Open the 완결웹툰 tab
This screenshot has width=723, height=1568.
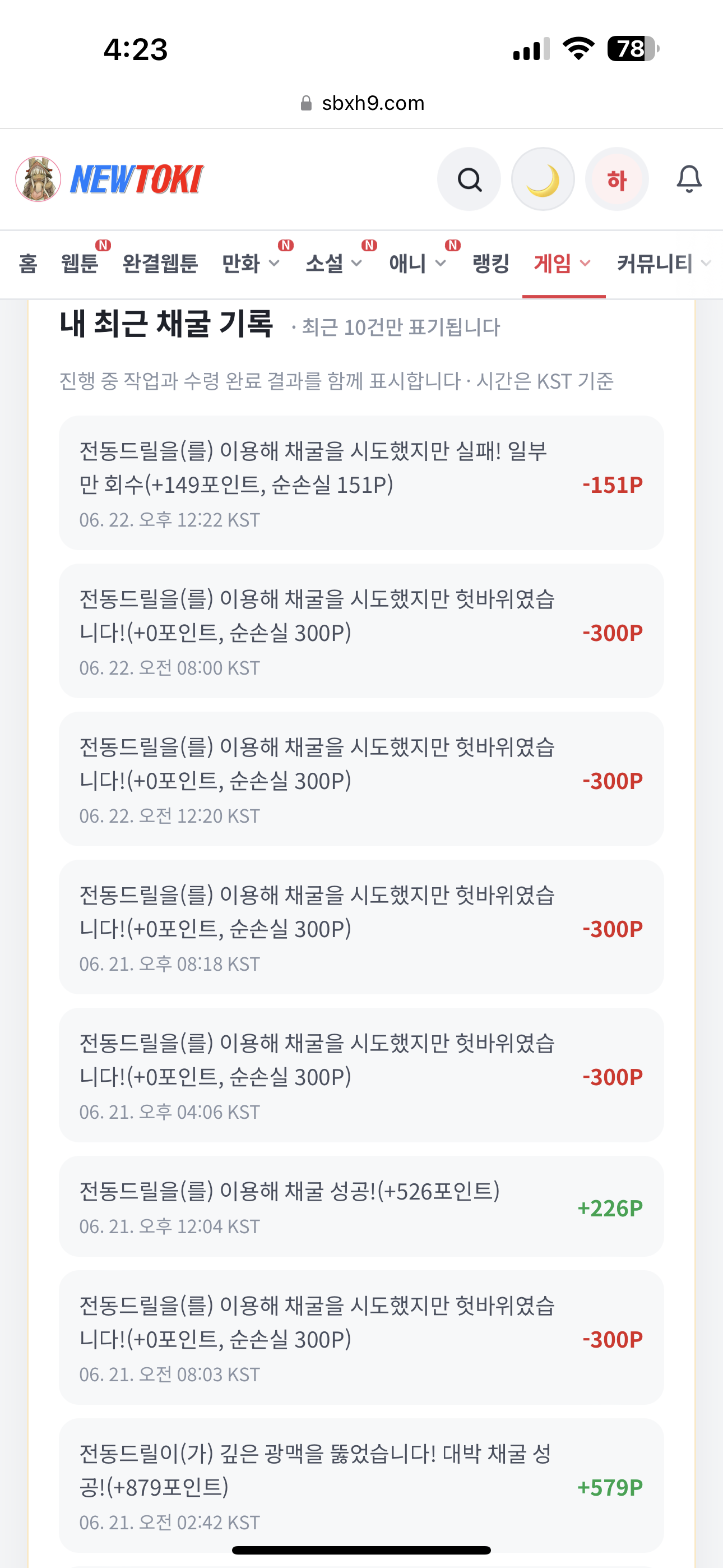[160, 264]
